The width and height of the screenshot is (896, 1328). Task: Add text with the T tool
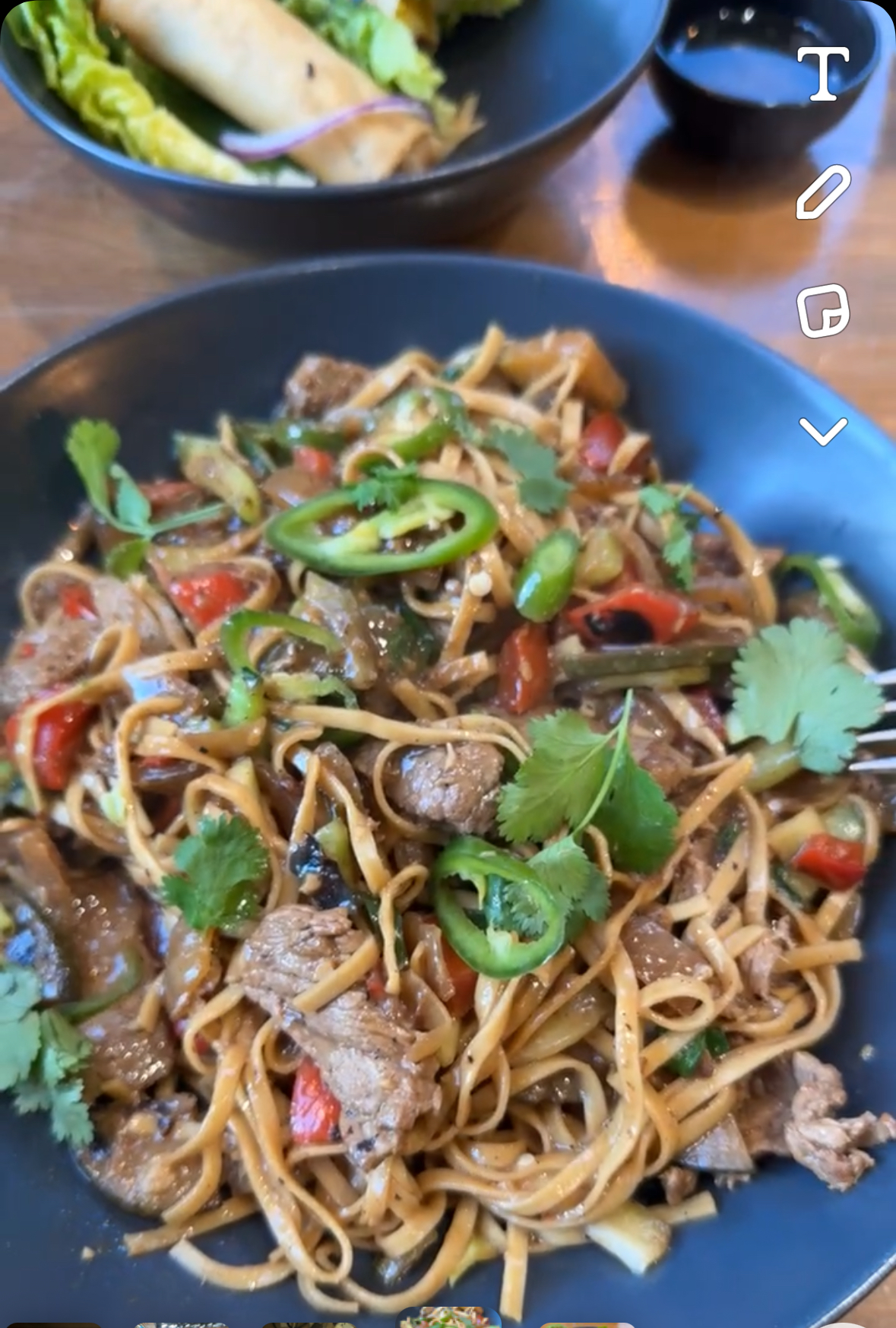823,74
